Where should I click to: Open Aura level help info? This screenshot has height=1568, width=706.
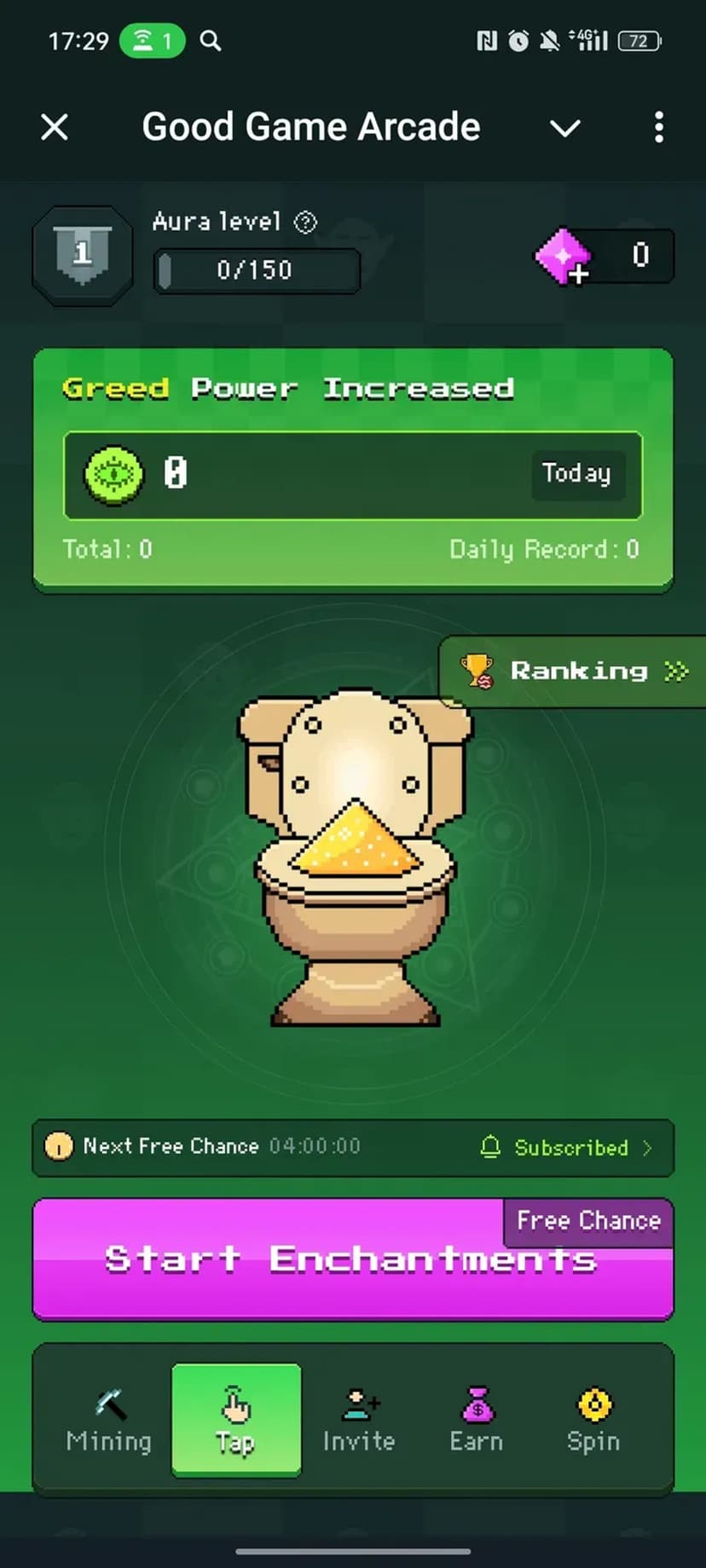coord(305,222)
